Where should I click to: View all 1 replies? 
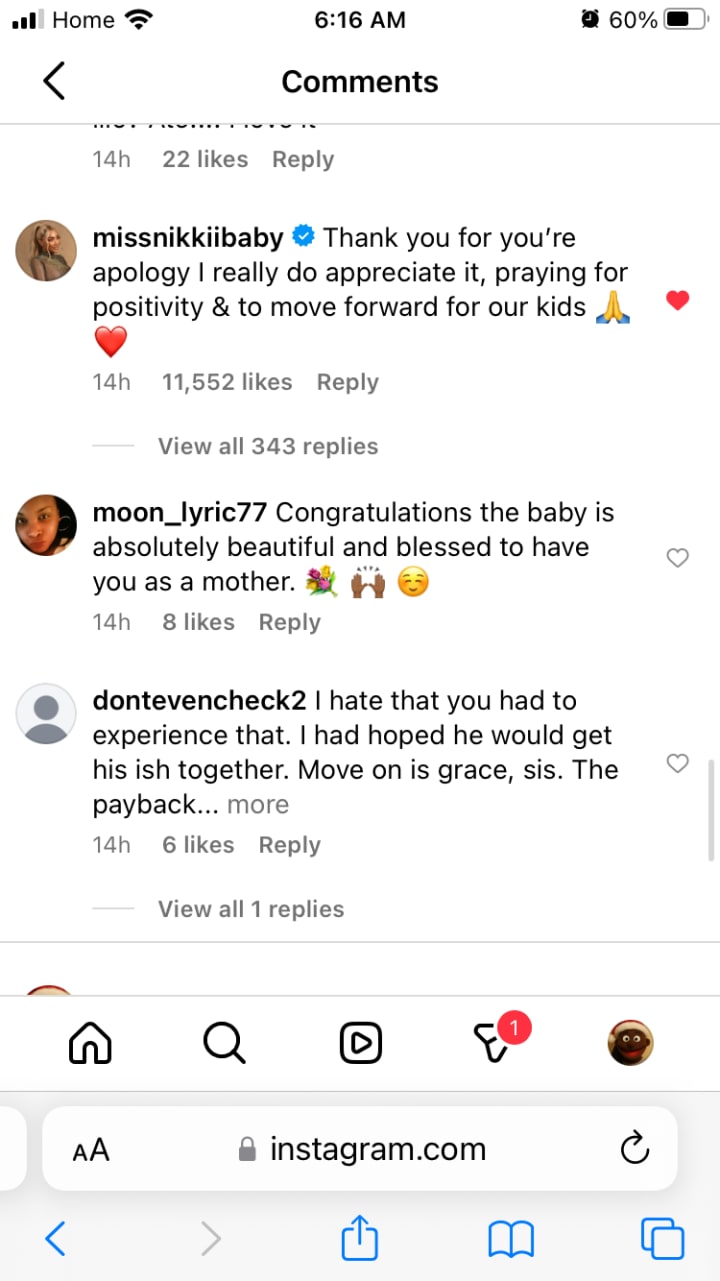pos(251,909)
